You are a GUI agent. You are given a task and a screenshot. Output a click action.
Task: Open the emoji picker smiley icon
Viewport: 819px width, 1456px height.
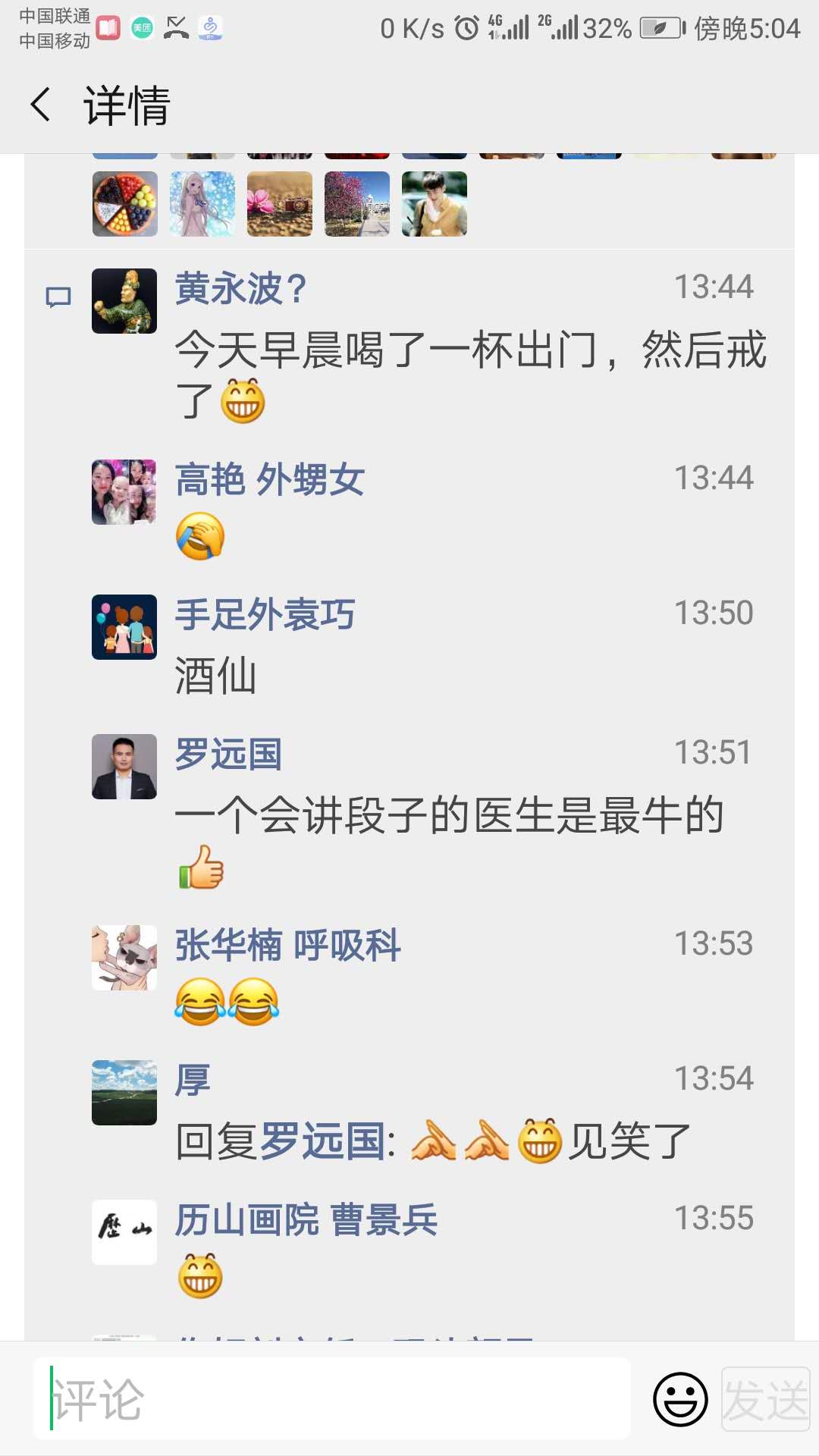point(680,1399)
